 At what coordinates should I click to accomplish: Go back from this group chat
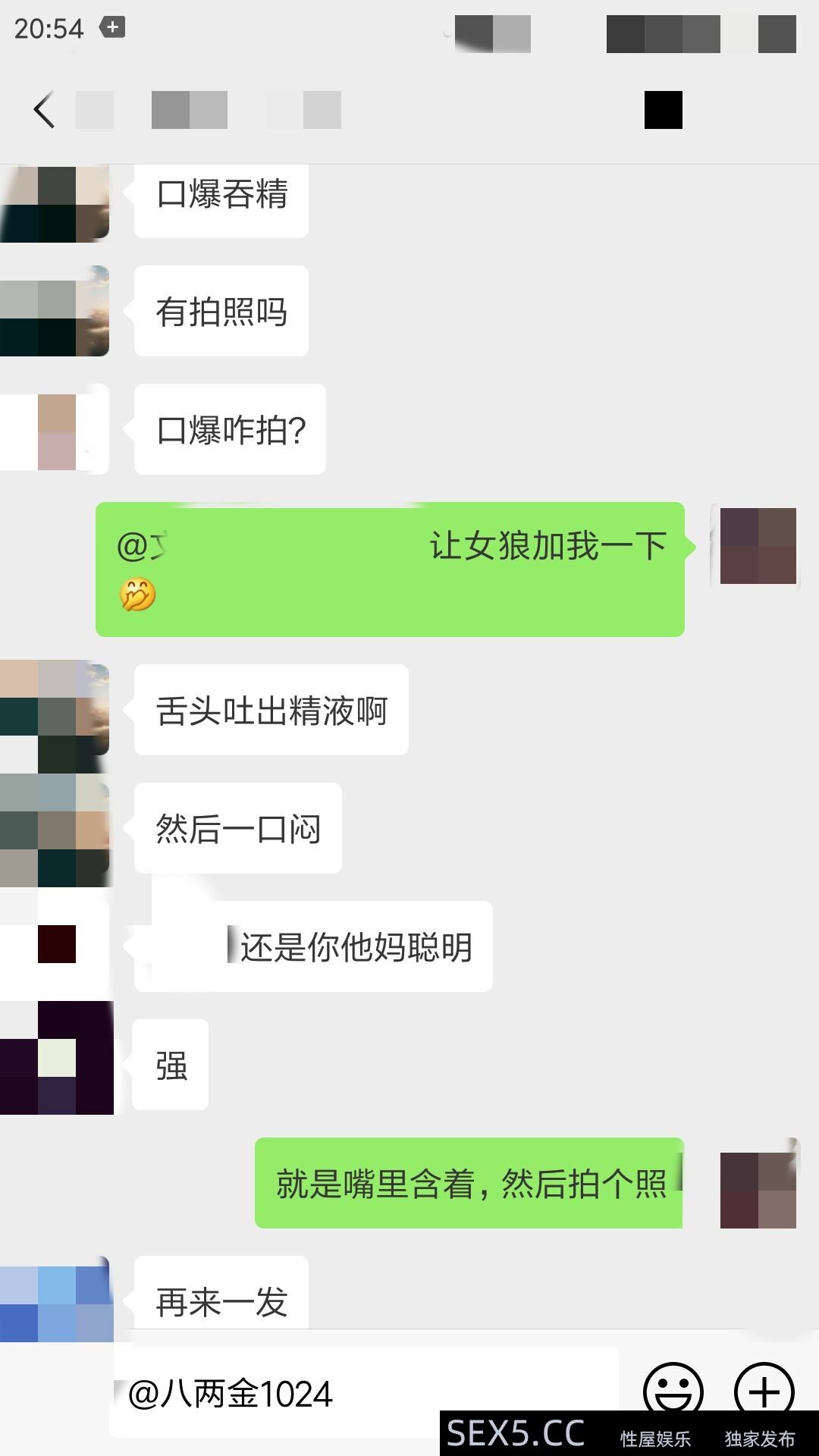pos(44,110)
